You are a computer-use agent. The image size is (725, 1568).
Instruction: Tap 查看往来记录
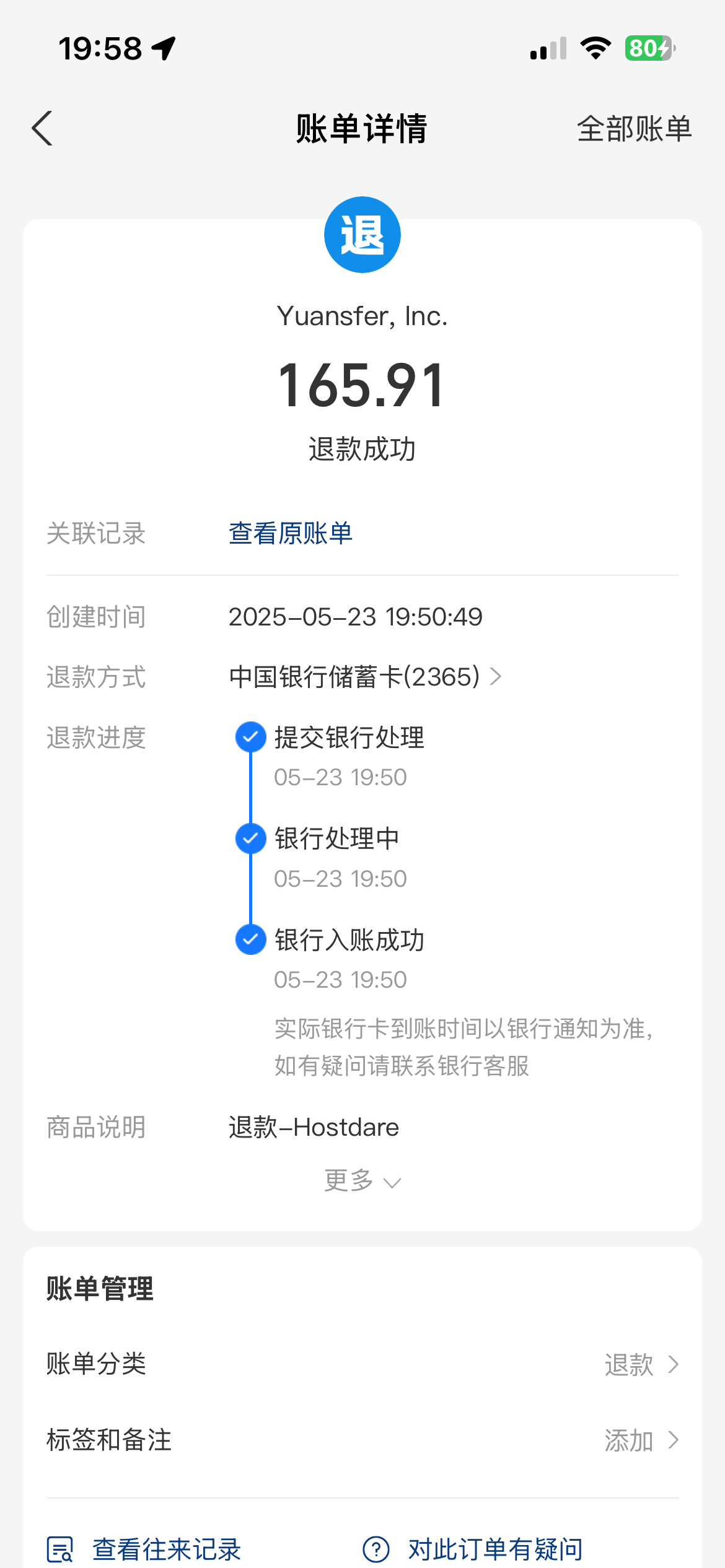pyautogui.click(x=144, y=1549)
